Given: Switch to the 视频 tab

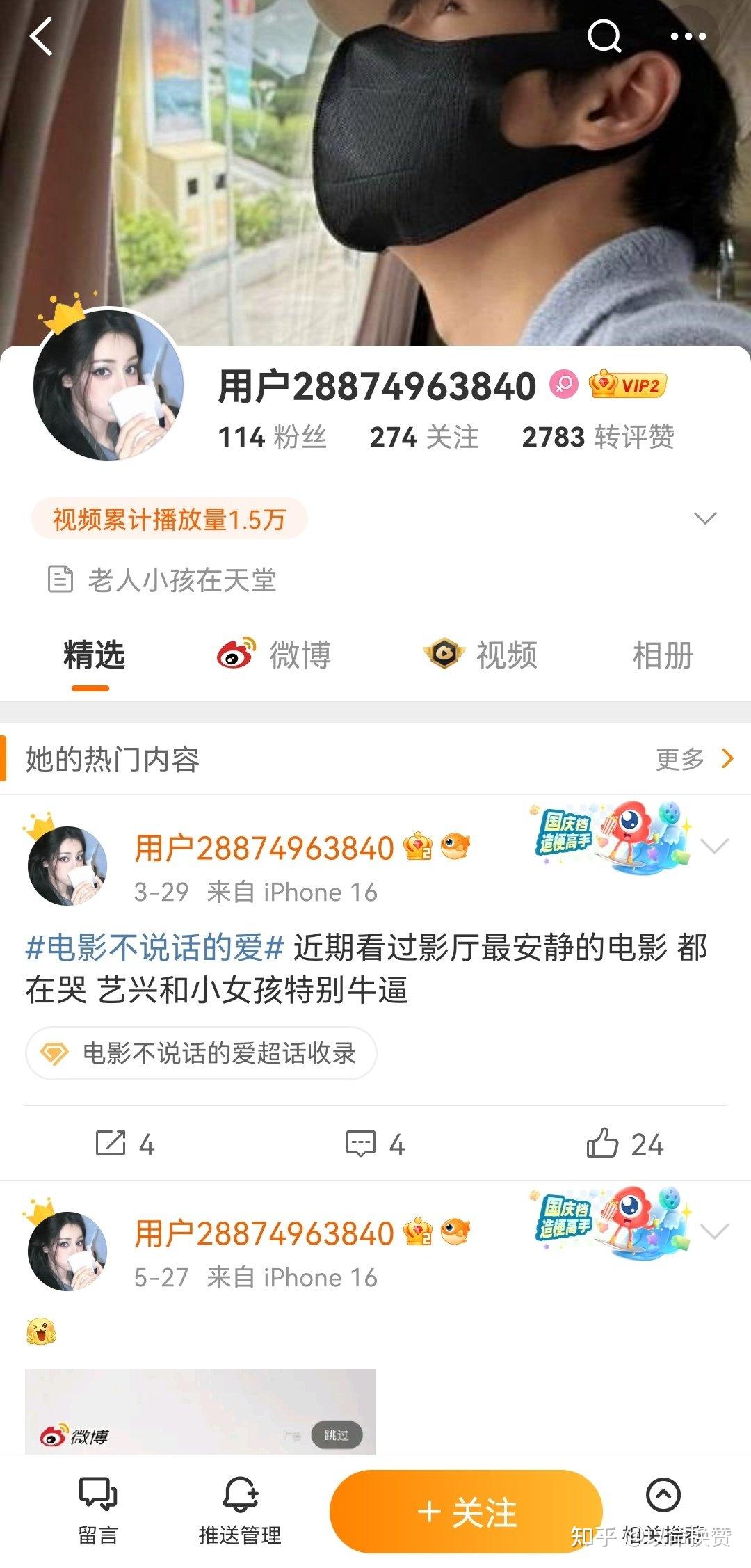Looking at the screenshot, I should click(481, 655).
